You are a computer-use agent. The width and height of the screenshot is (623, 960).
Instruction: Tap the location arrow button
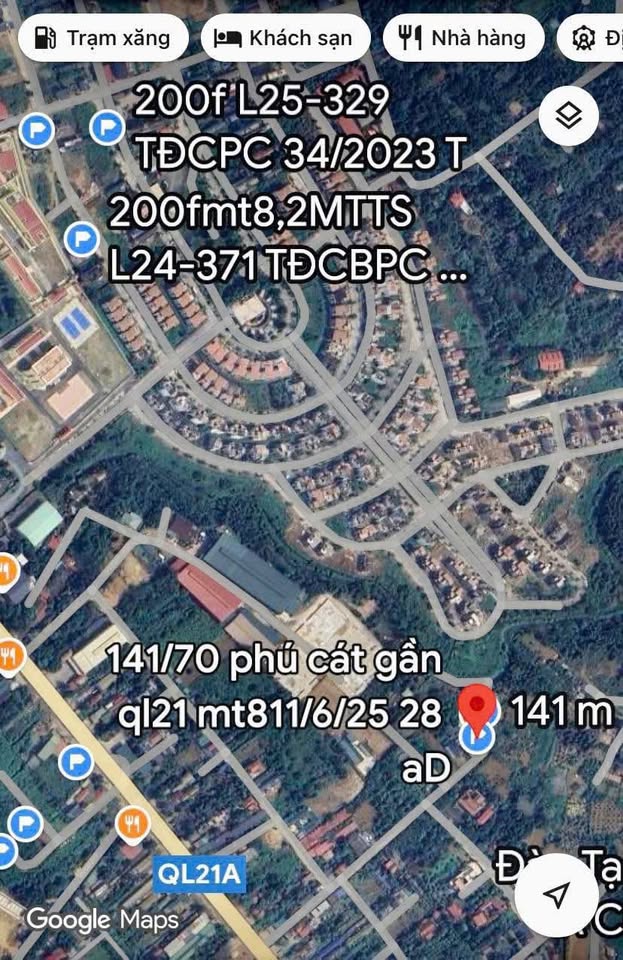[558, 893]
